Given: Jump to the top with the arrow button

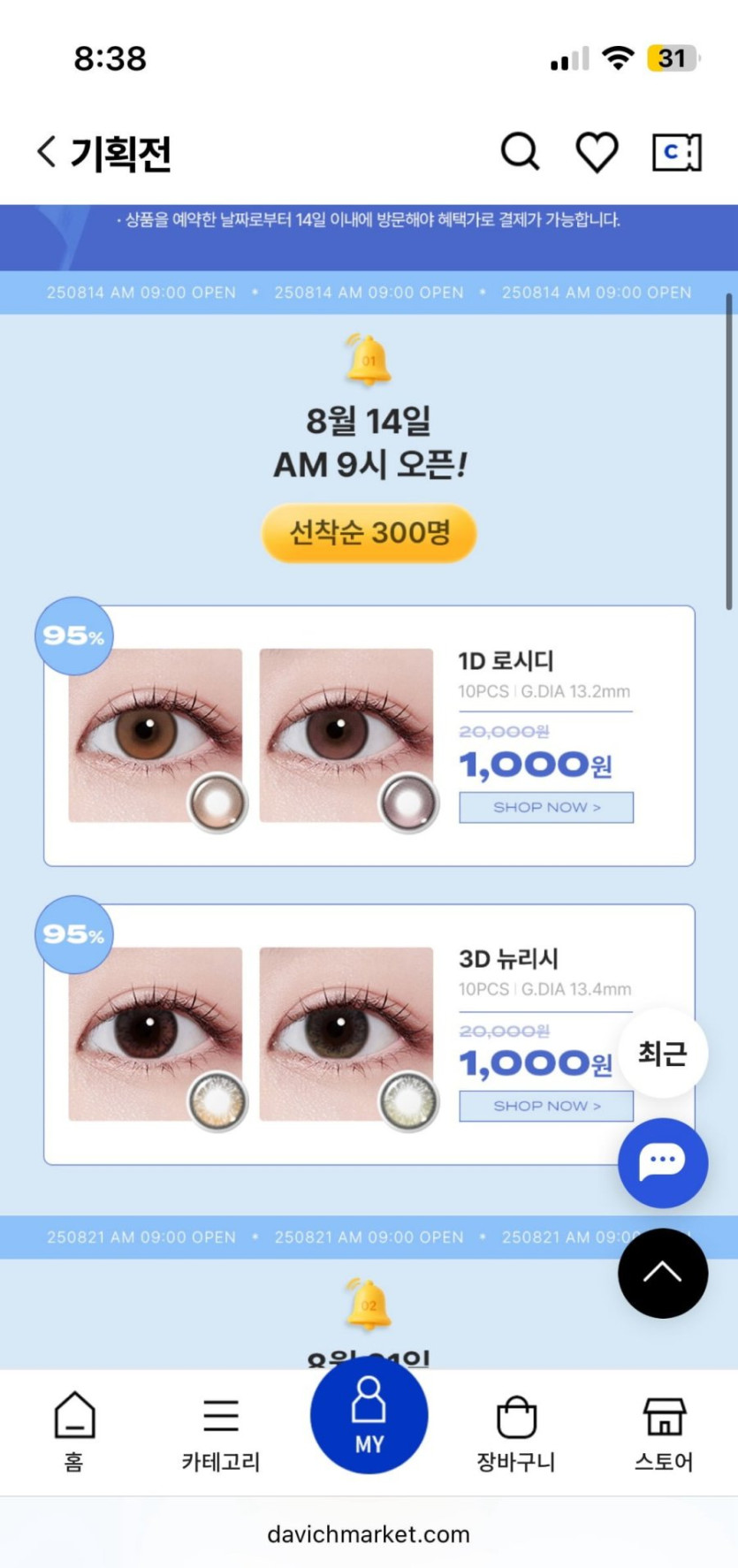Looking at the screenshot, I should (x=662, y=1273).
